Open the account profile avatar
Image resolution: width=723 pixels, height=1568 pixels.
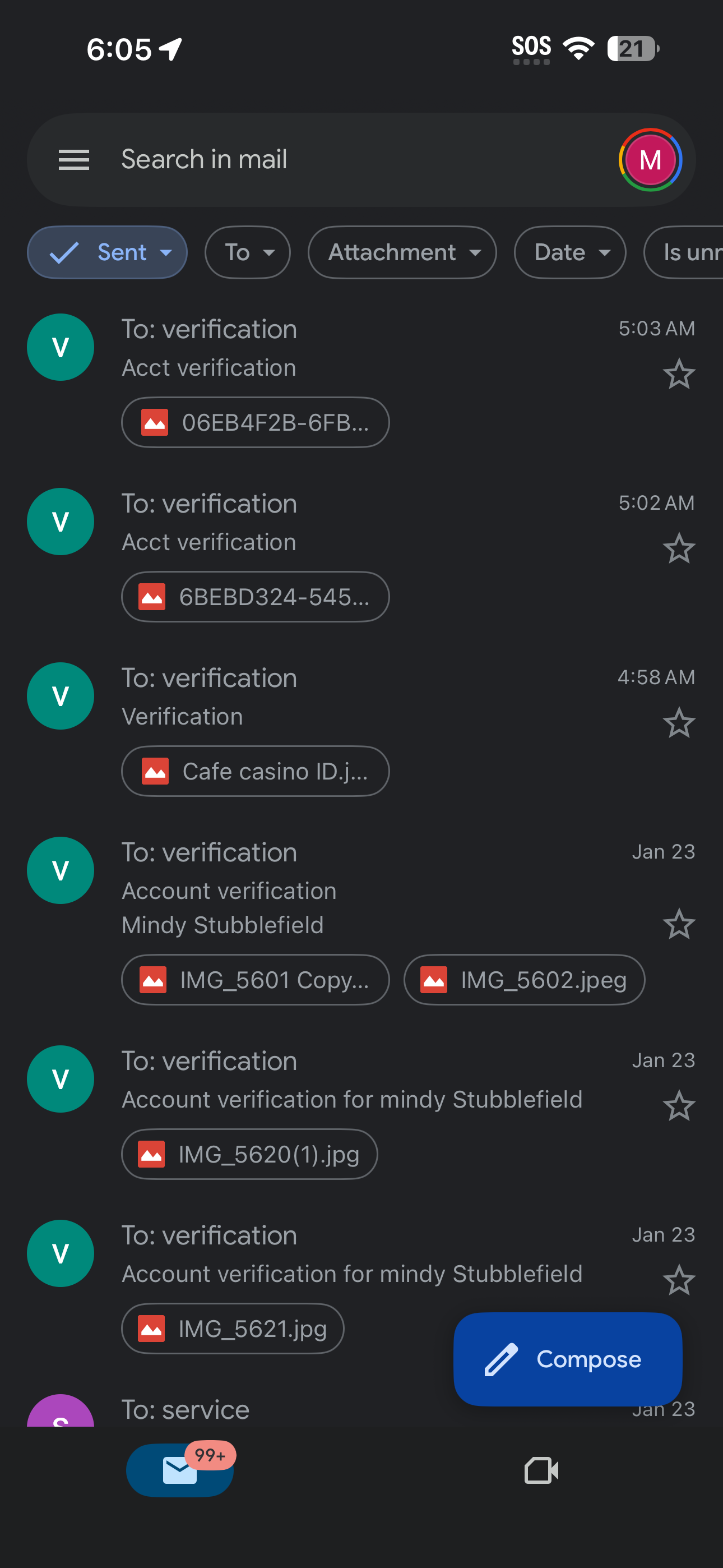[650, 160]
